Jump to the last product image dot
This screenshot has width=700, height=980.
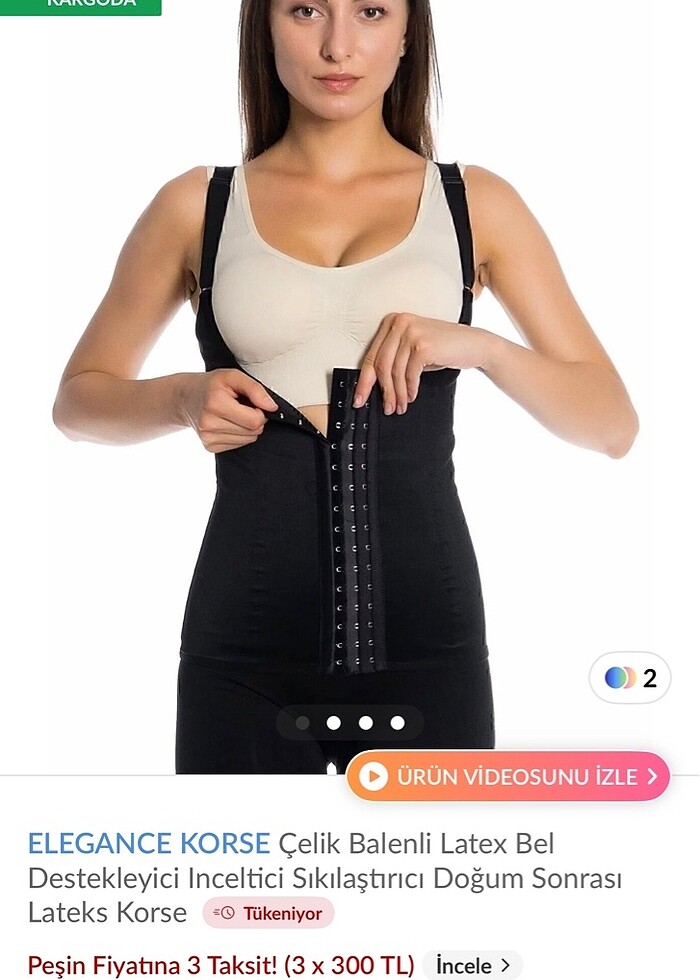[398, 723]
